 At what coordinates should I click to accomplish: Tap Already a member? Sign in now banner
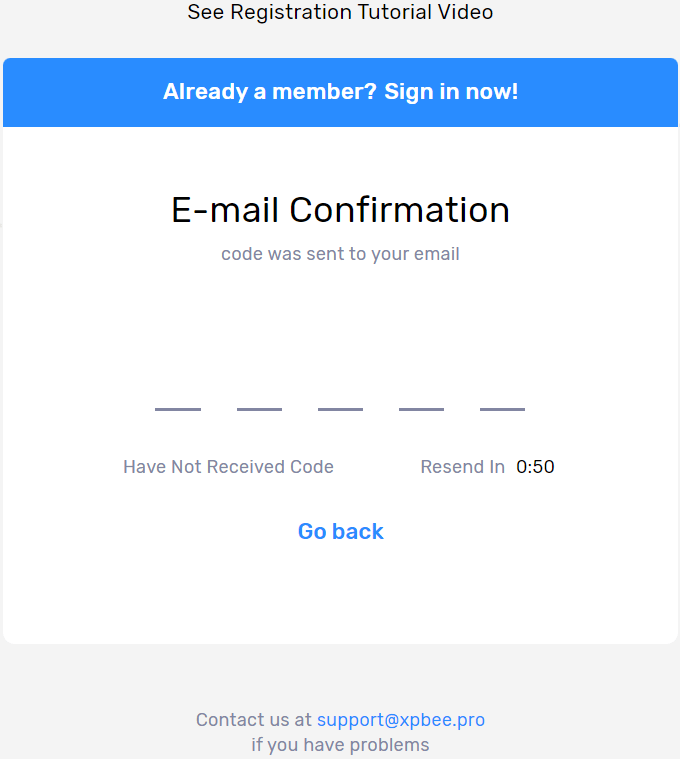click(x=340, y=92)
